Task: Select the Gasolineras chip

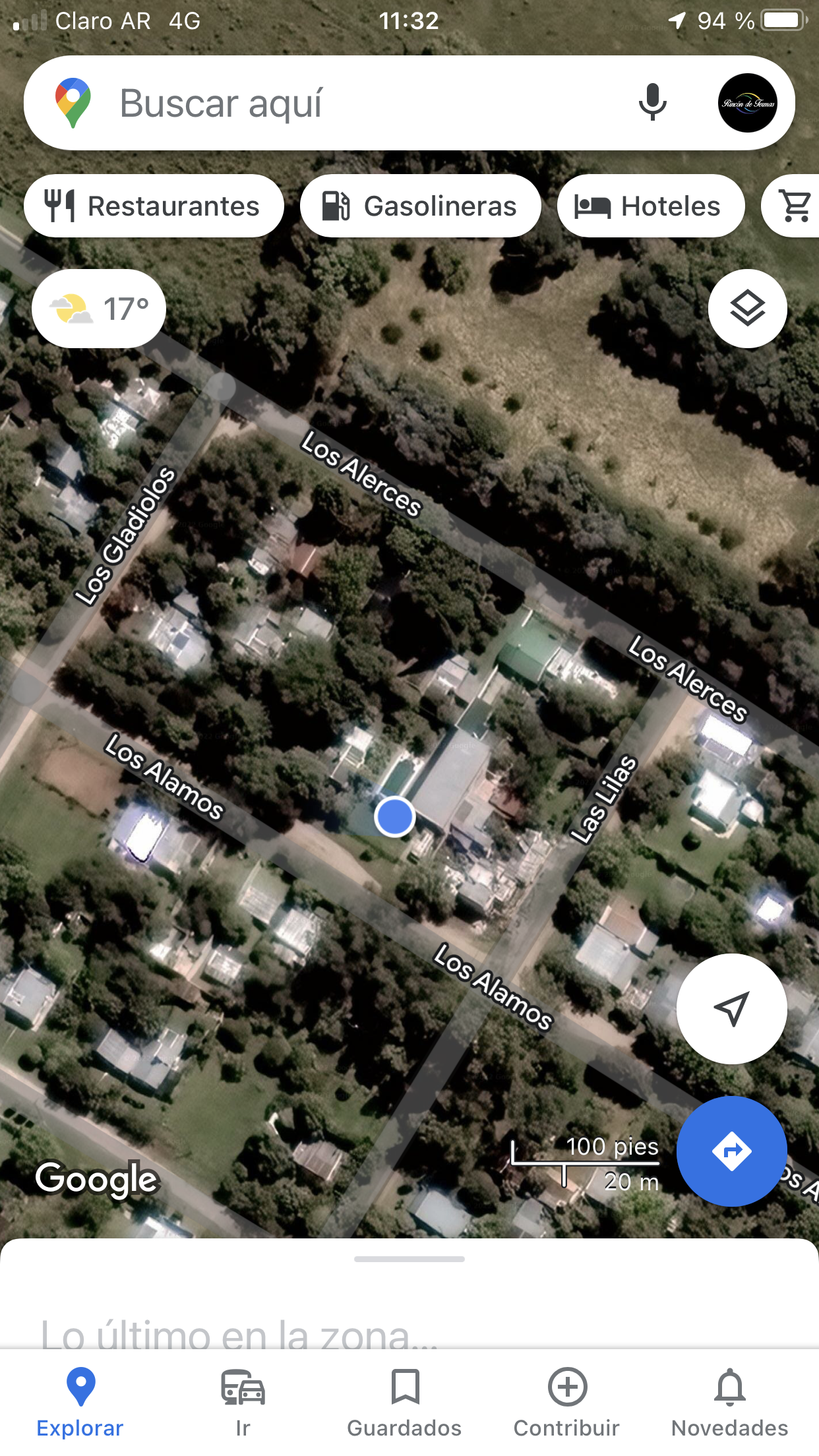Action: 420,206
